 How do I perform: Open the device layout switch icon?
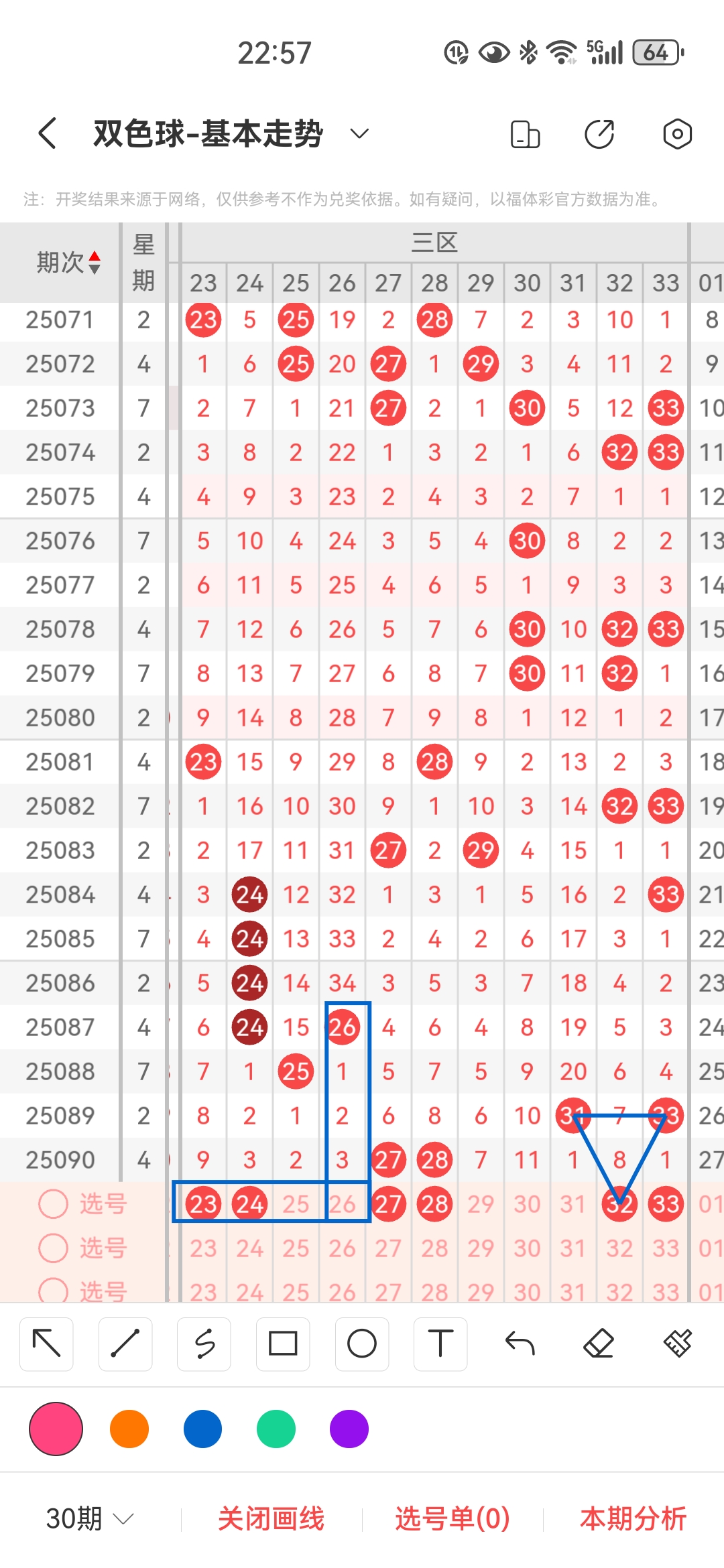tap(525, 134)
